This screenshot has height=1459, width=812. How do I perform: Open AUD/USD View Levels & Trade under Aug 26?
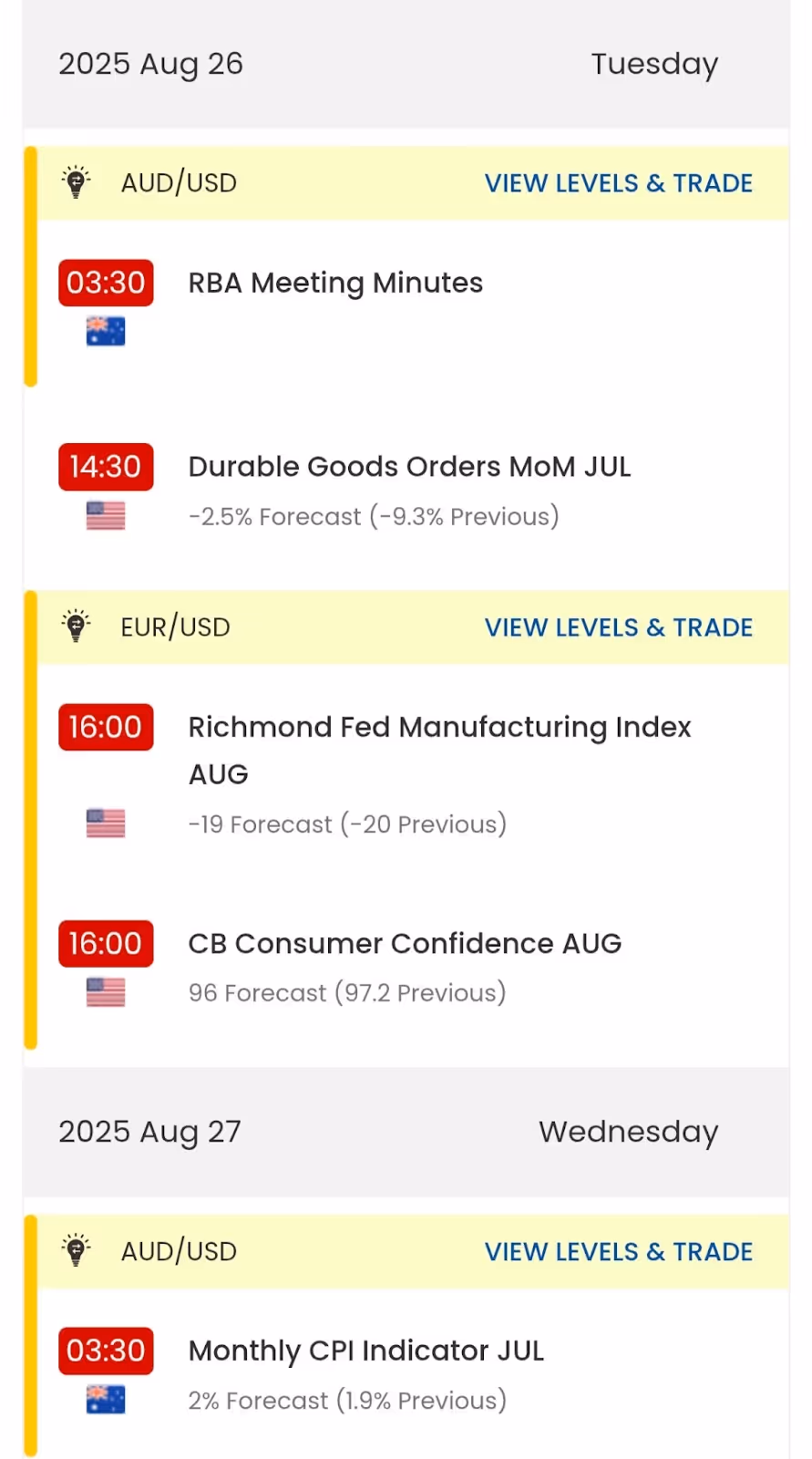point(618,183)
